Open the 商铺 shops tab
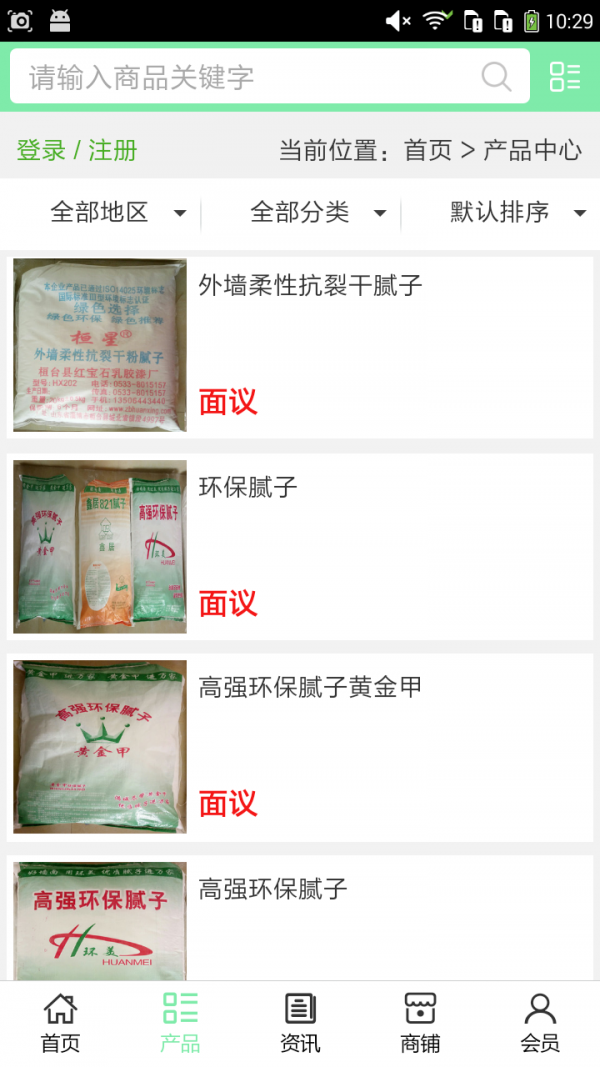Viewport: 600px width, 1067px height. 420,1022
